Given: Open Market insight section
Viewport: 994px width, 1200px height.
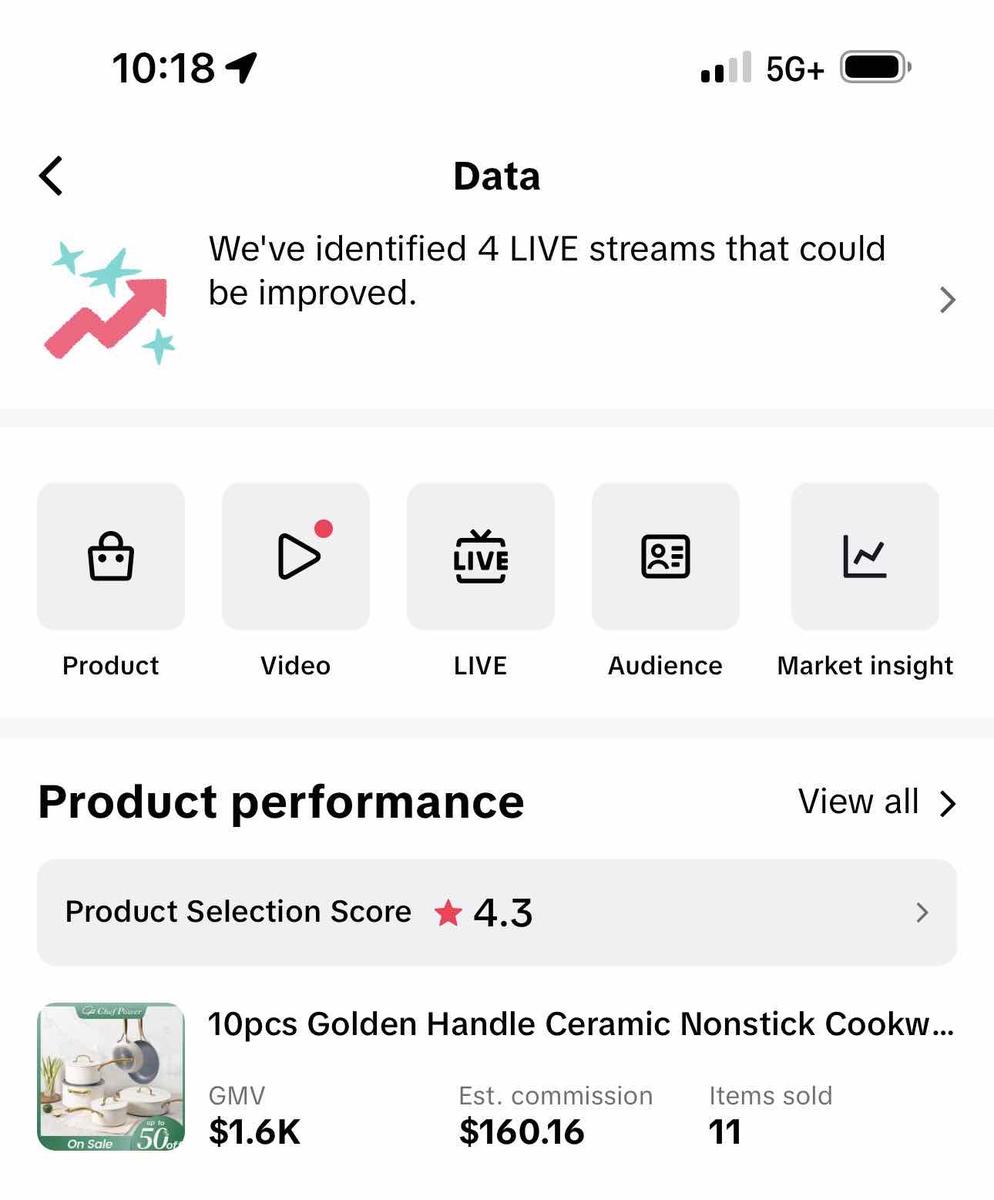Looking at the screenshot, I should click(864, 557).
